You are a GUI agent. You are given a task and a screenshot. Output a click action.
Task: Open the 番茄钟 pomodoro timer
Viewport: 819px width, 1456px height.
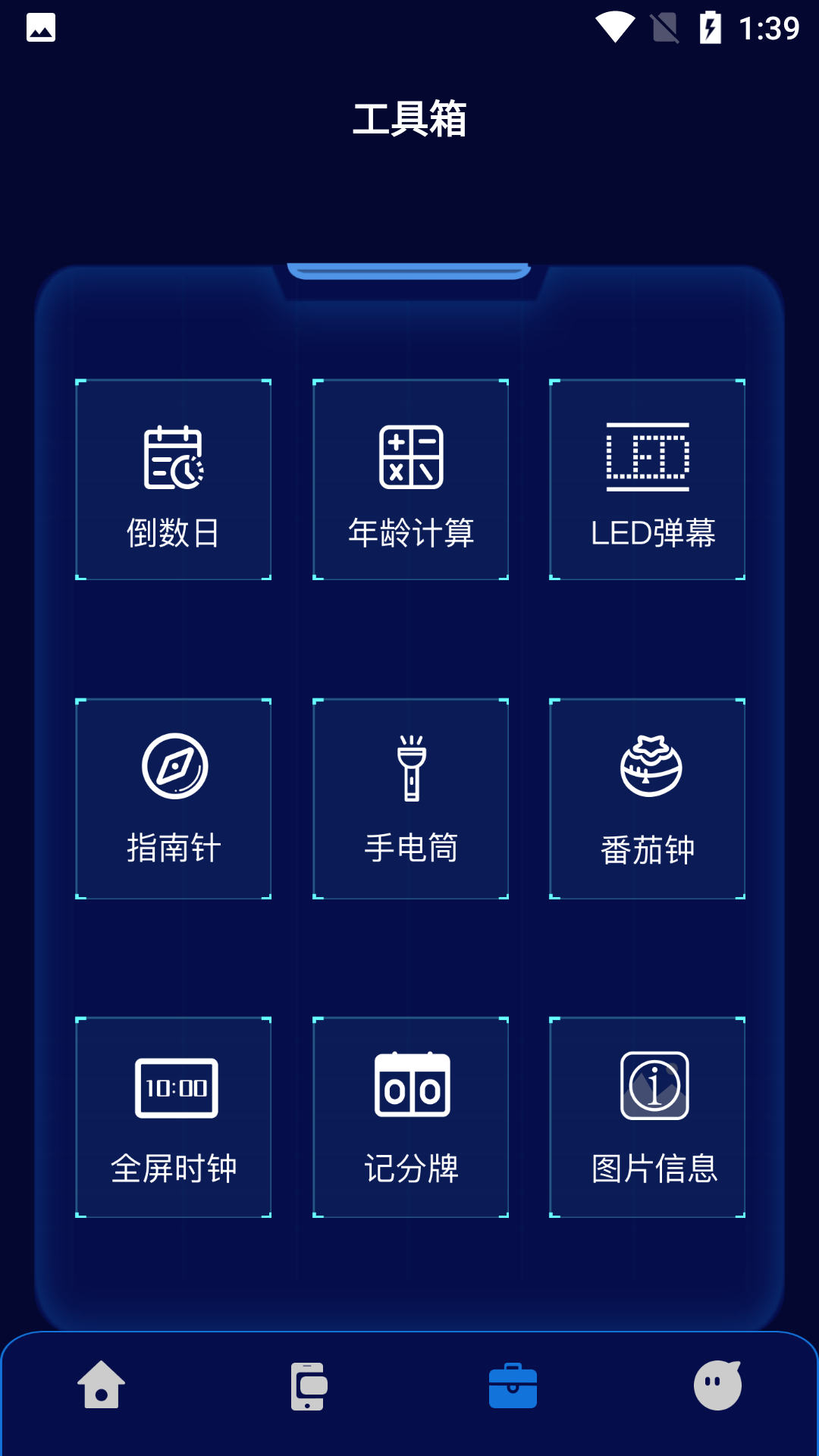coord(647,799)
